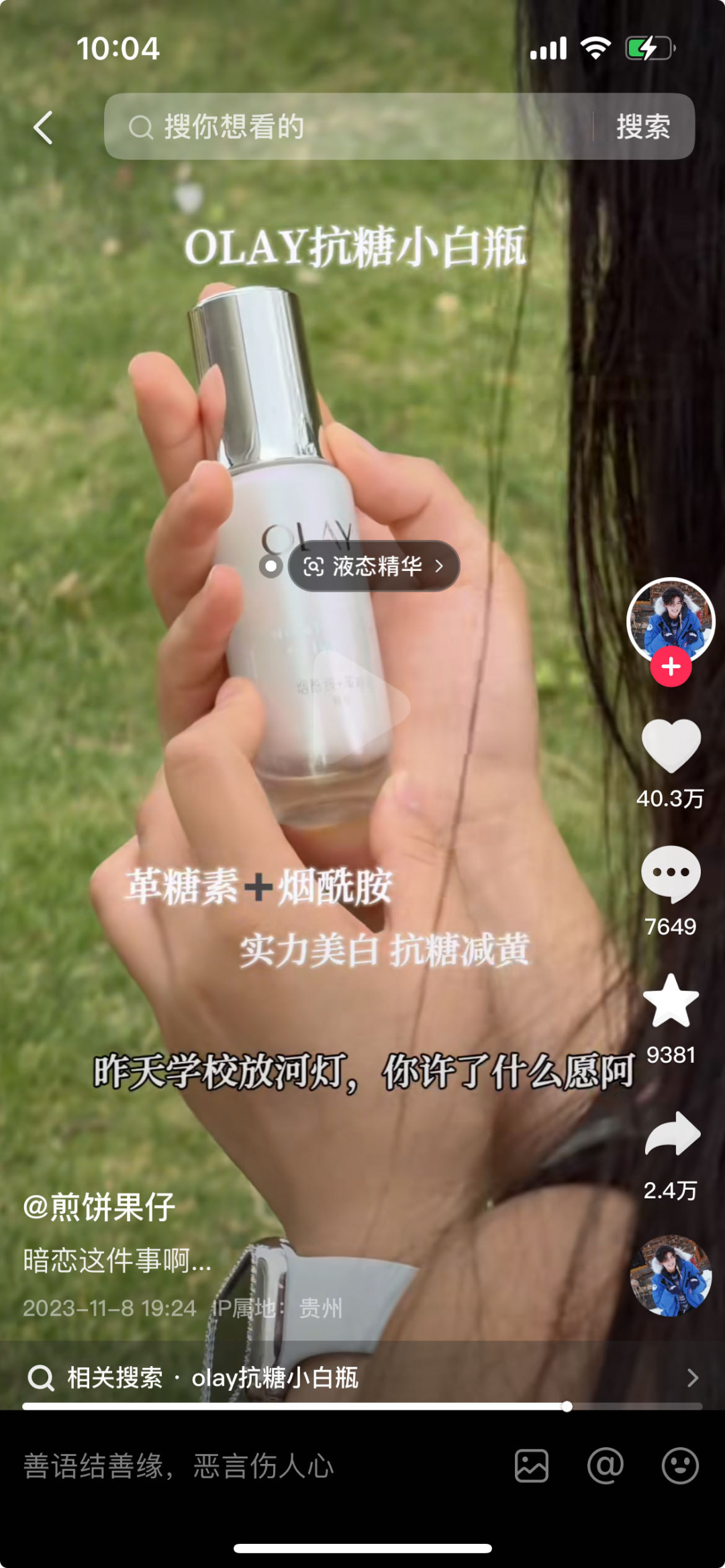Screen dimensions: 725x1568
Task: Like this video
Action: tap(671, 746)
